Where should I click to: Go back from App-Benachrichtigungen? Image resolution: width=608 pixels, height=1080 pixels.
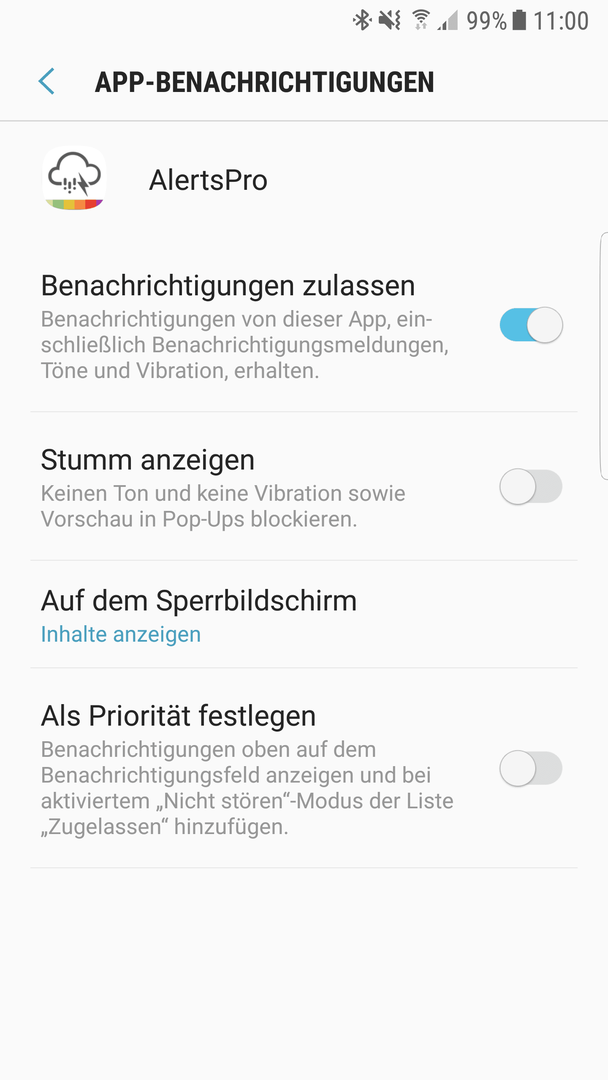(46, 81)
